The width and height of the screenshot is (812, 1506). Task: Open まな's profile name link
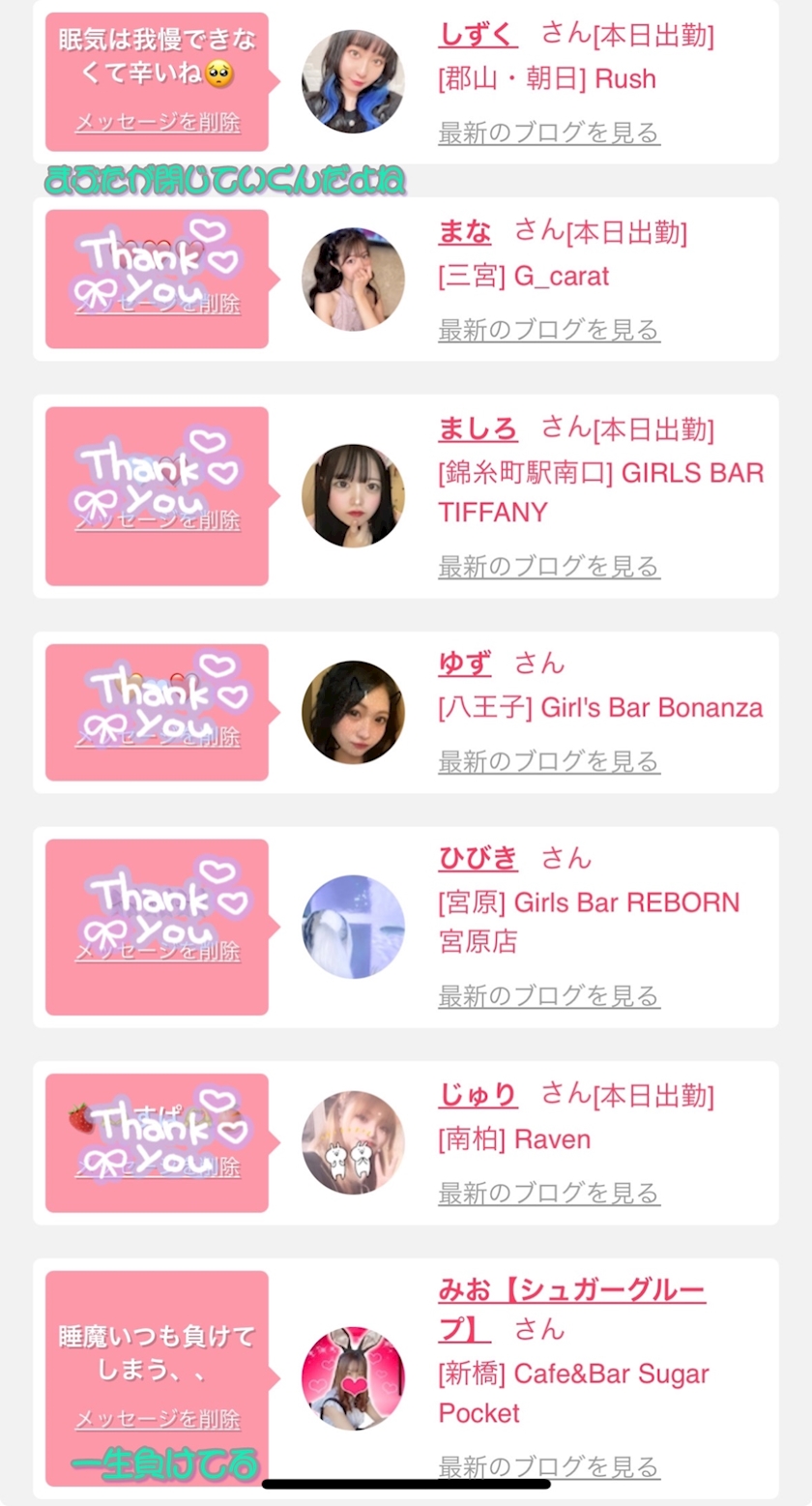(x=464, y=231)
